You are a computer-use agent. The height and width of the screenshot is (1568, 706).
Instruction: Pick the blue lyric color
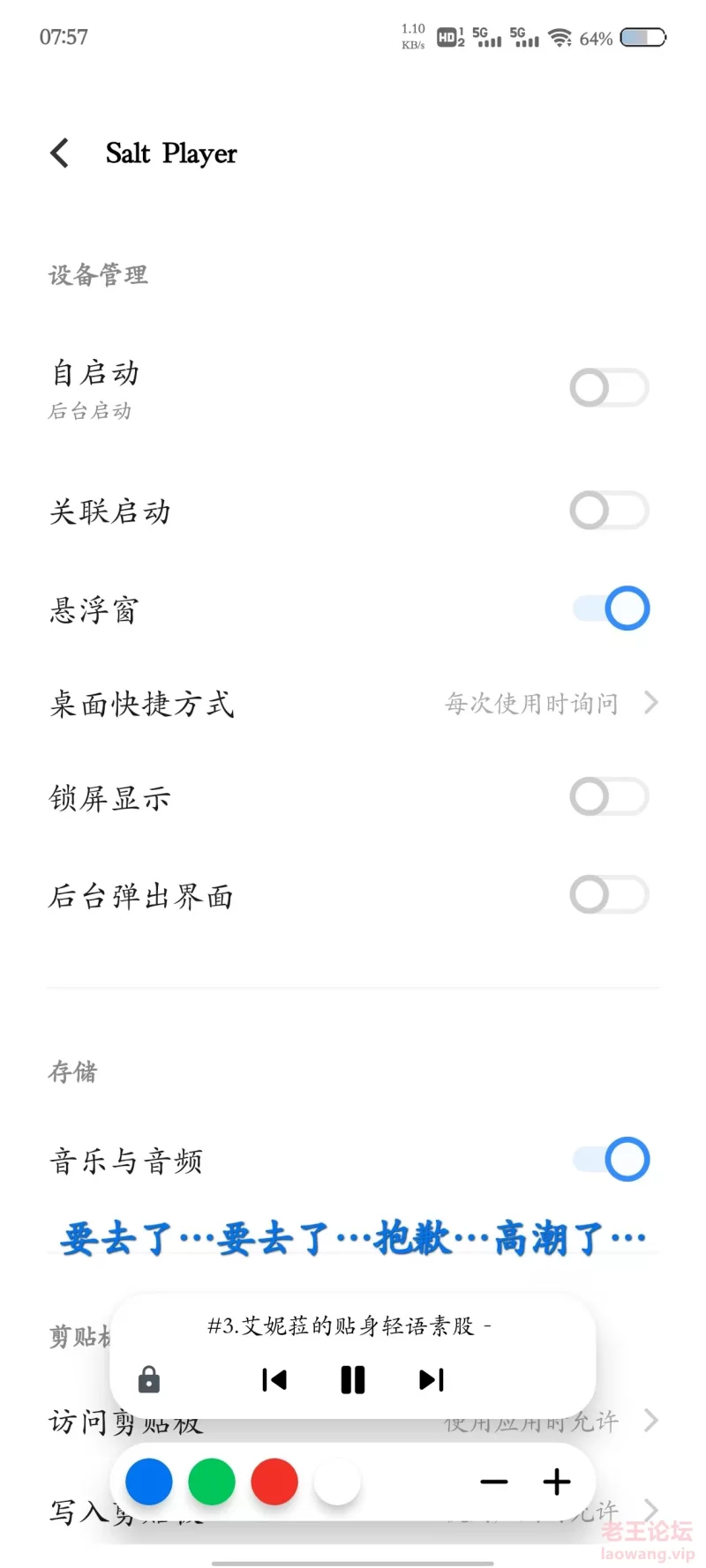(x=149, y=1482)
